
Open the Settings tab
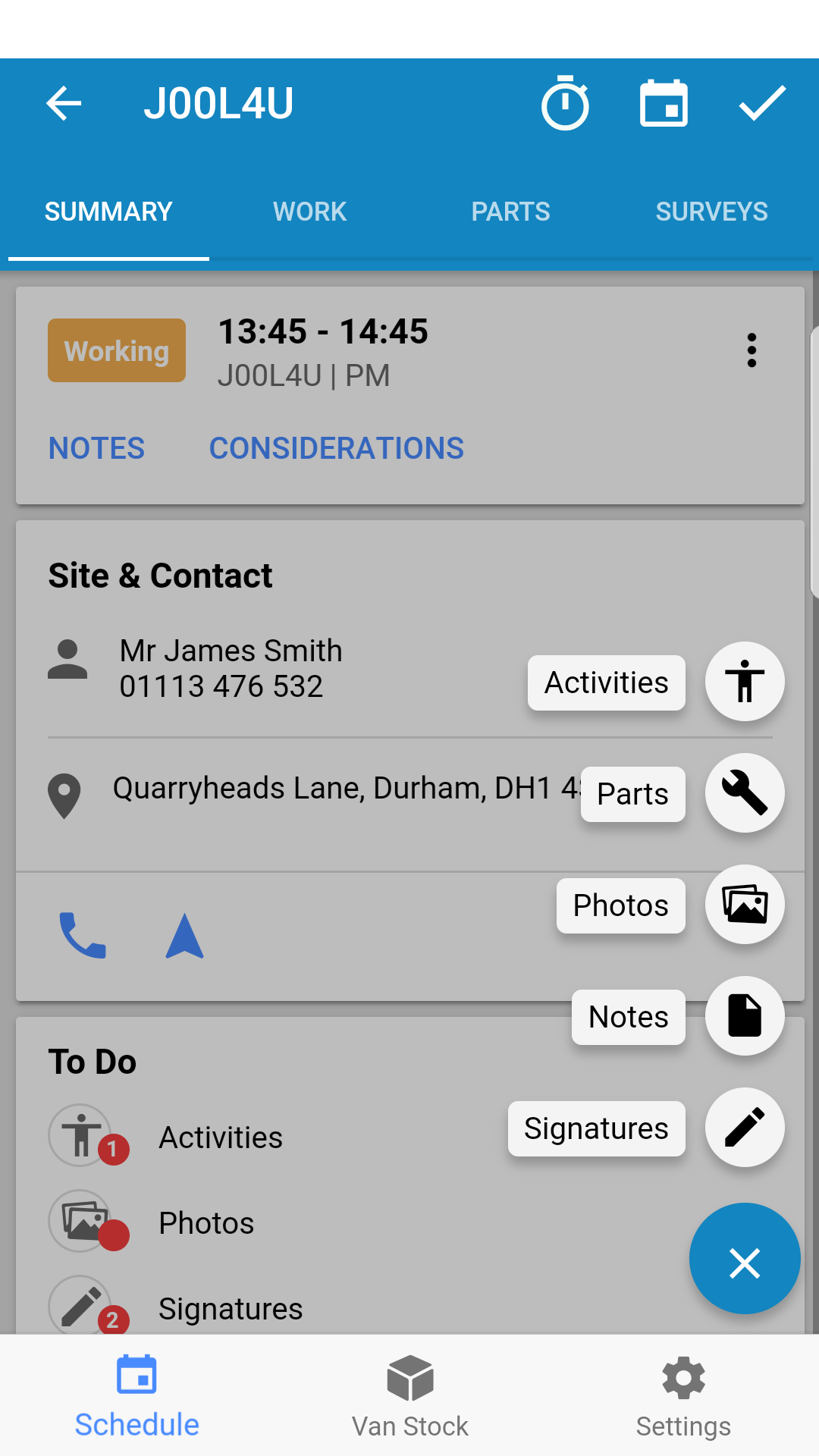point(683,1397)
